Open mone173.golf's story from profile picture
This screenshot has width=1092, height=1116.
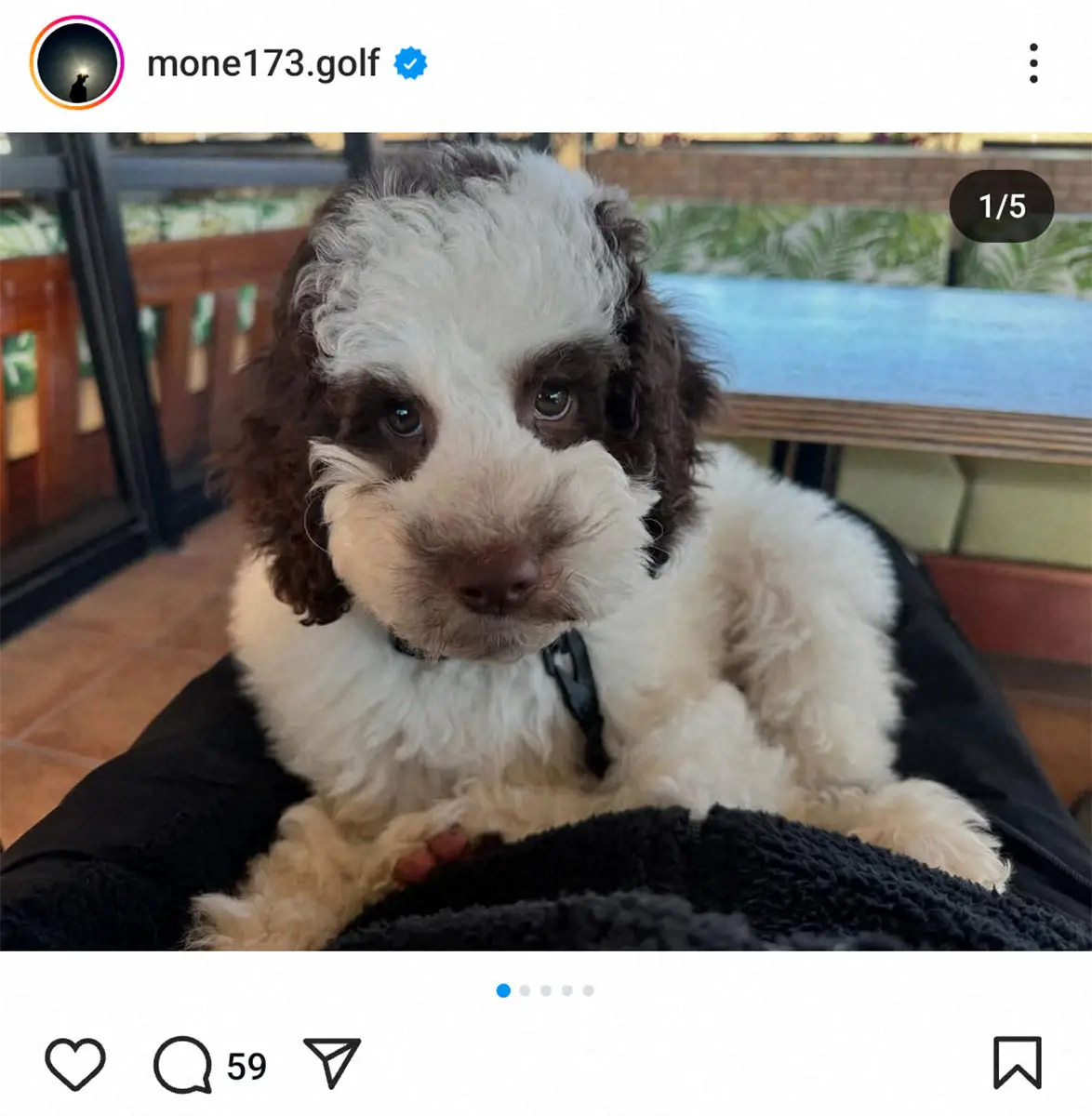coord(77,63)
